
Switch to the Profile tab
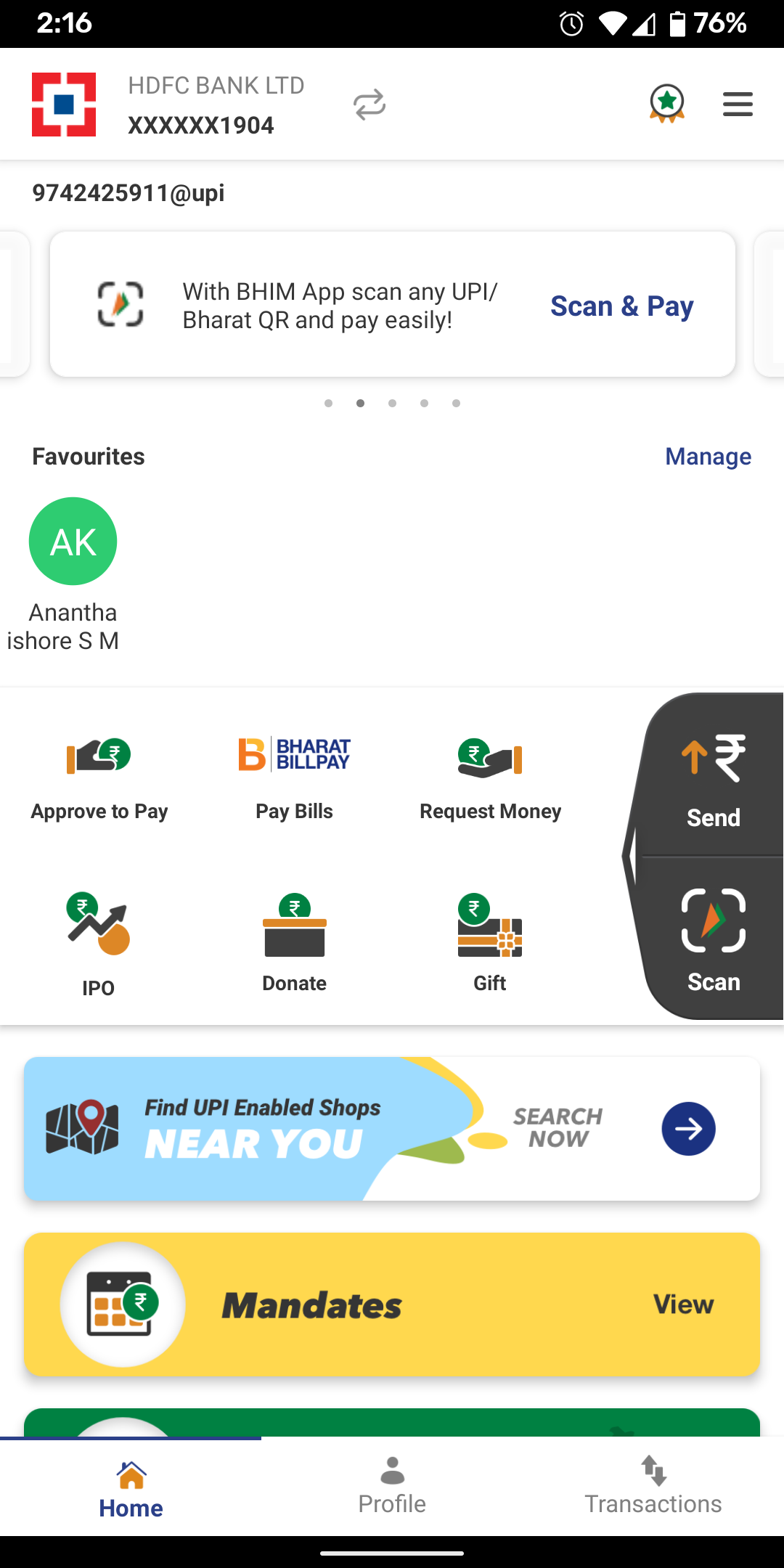pyautogui.click(x=392, y=1486)
